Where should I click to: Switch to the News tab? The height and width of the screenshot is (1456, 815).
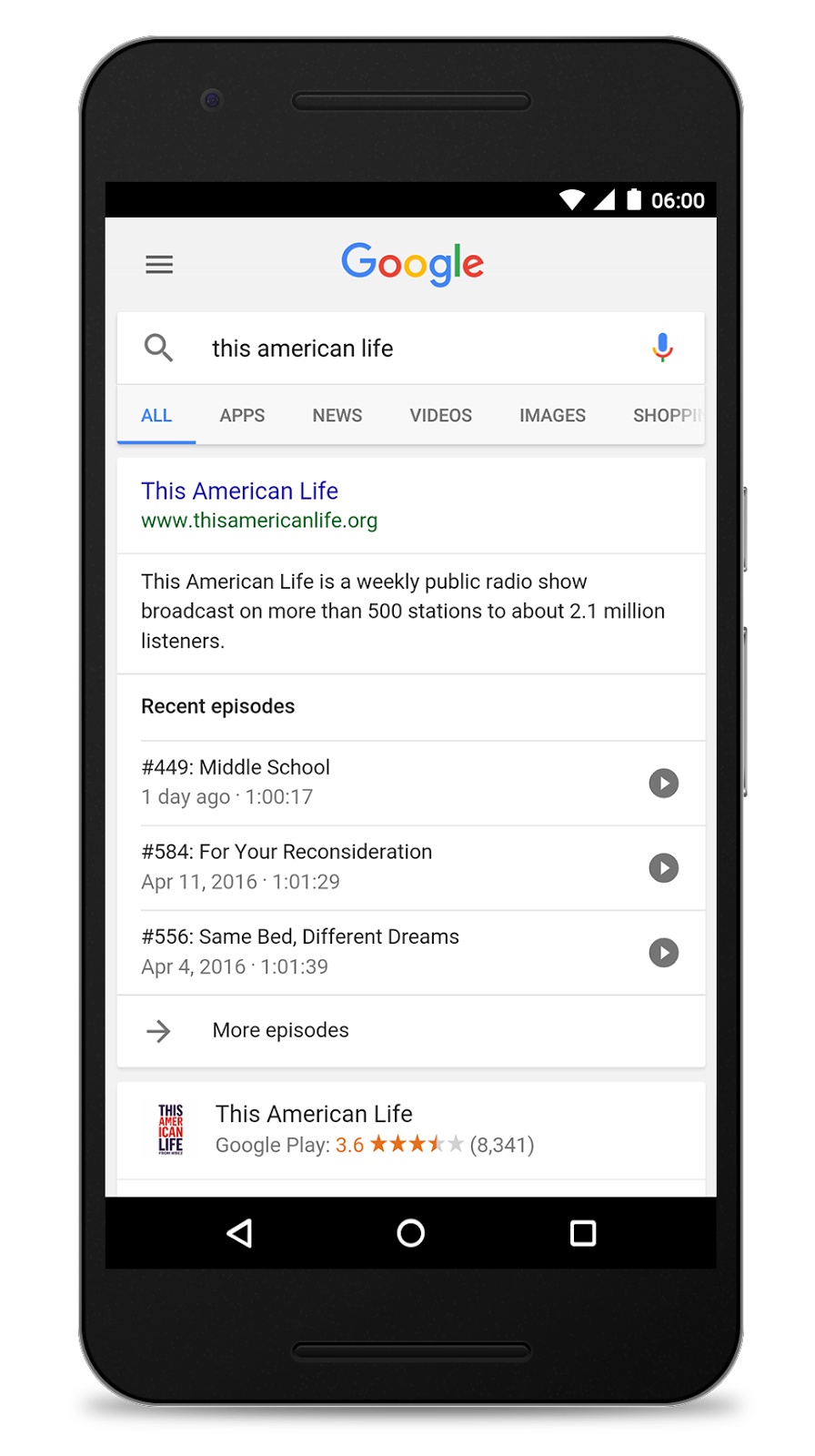337,415
